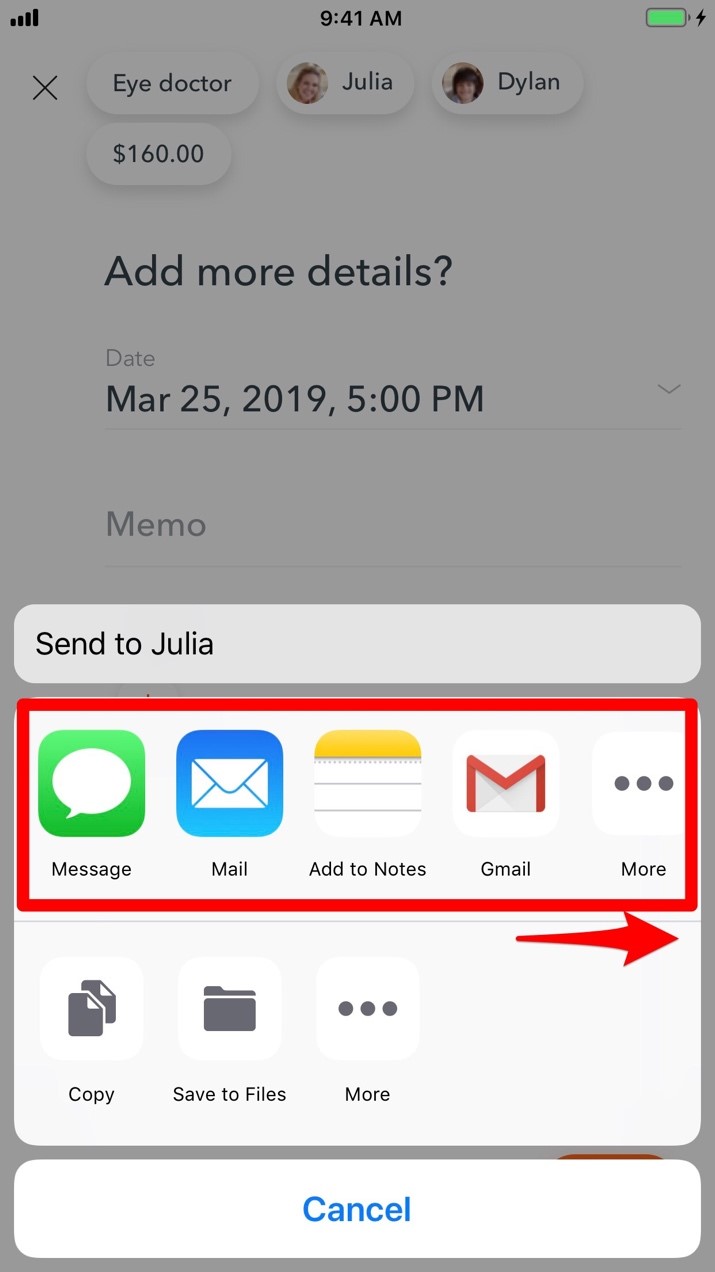Cancel the share sheet

tap(357, 1209)
